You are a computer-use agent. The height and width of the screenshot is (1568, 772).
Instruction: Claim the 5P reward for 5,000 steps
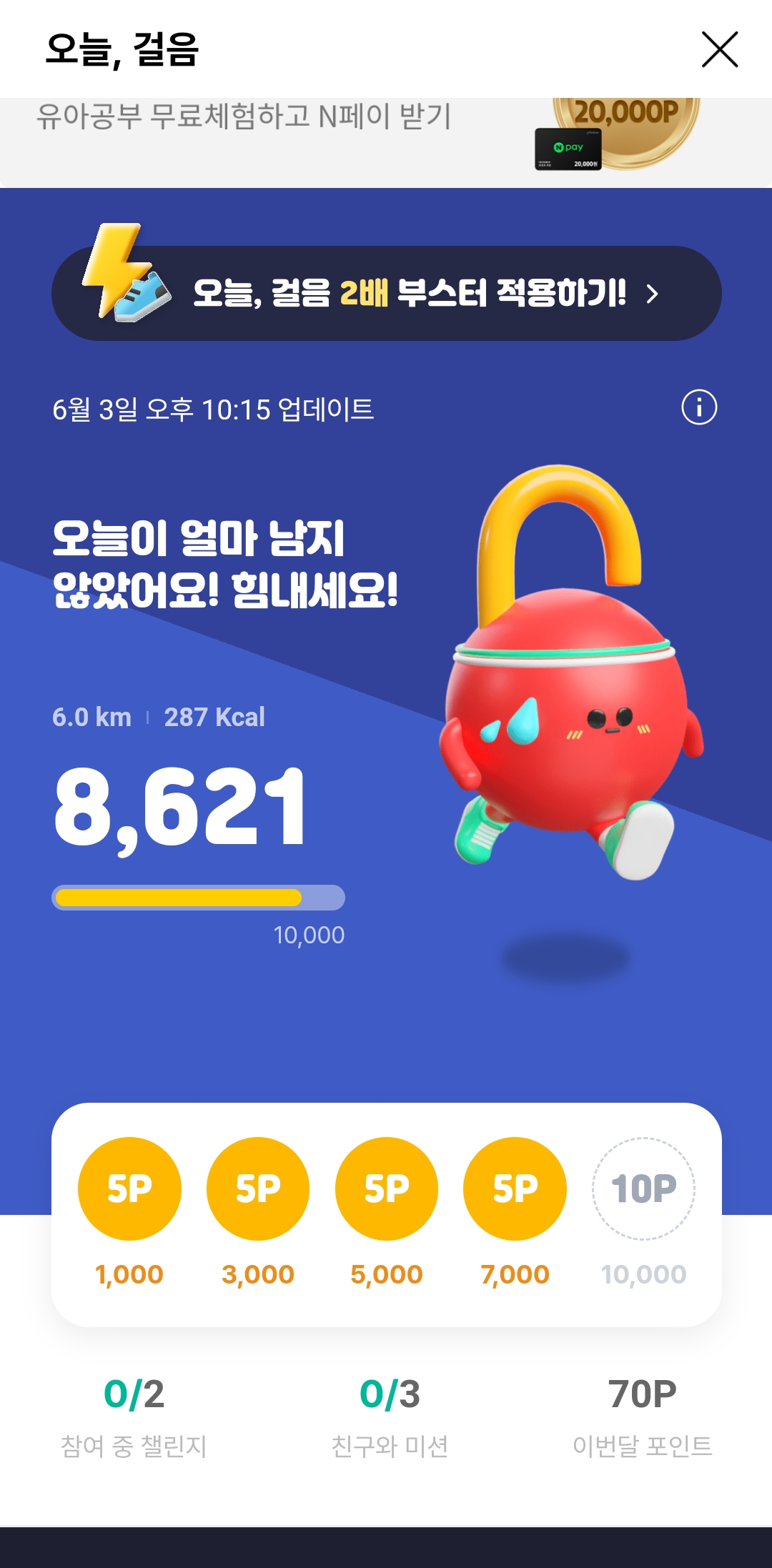coord(387,1189)
